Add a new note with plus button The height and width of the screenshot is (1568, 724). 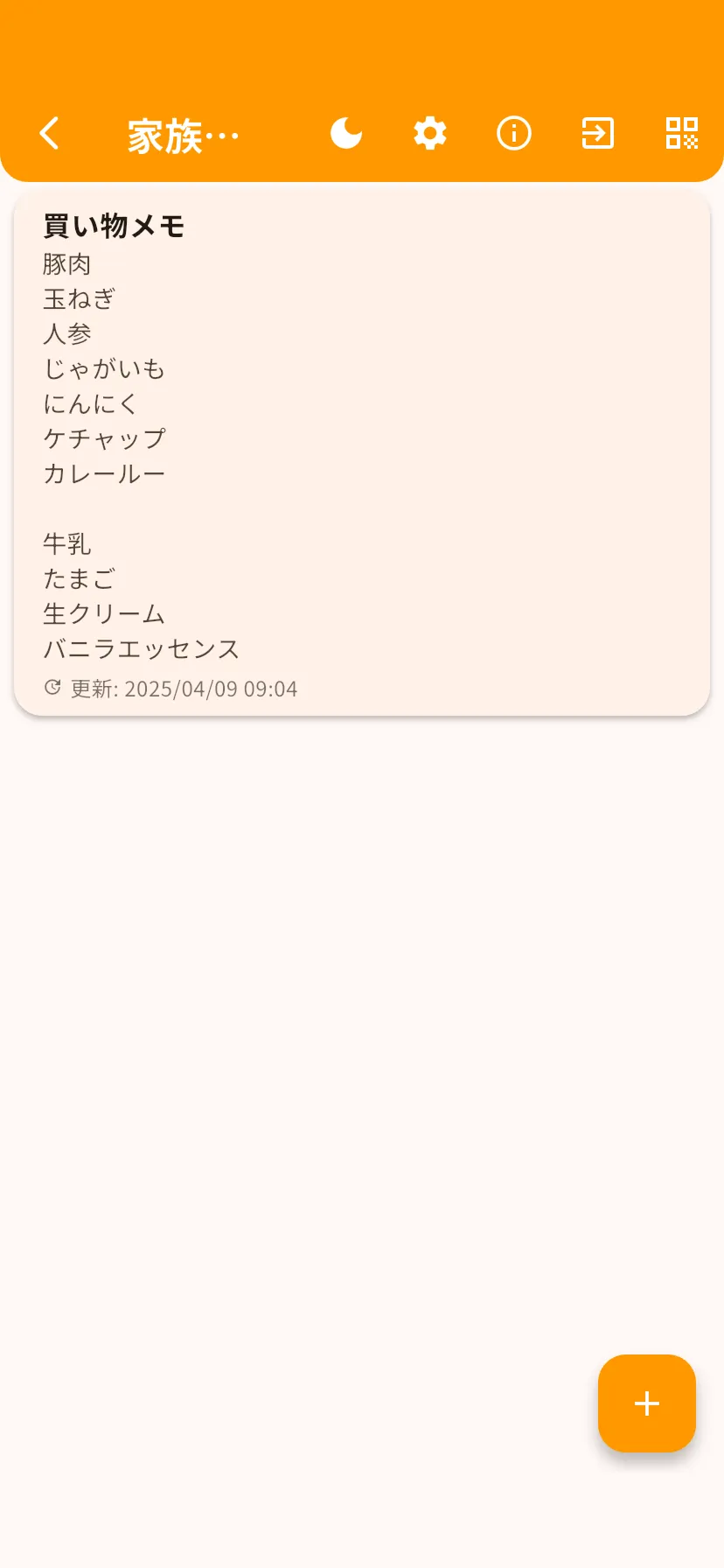(646, 1403)
